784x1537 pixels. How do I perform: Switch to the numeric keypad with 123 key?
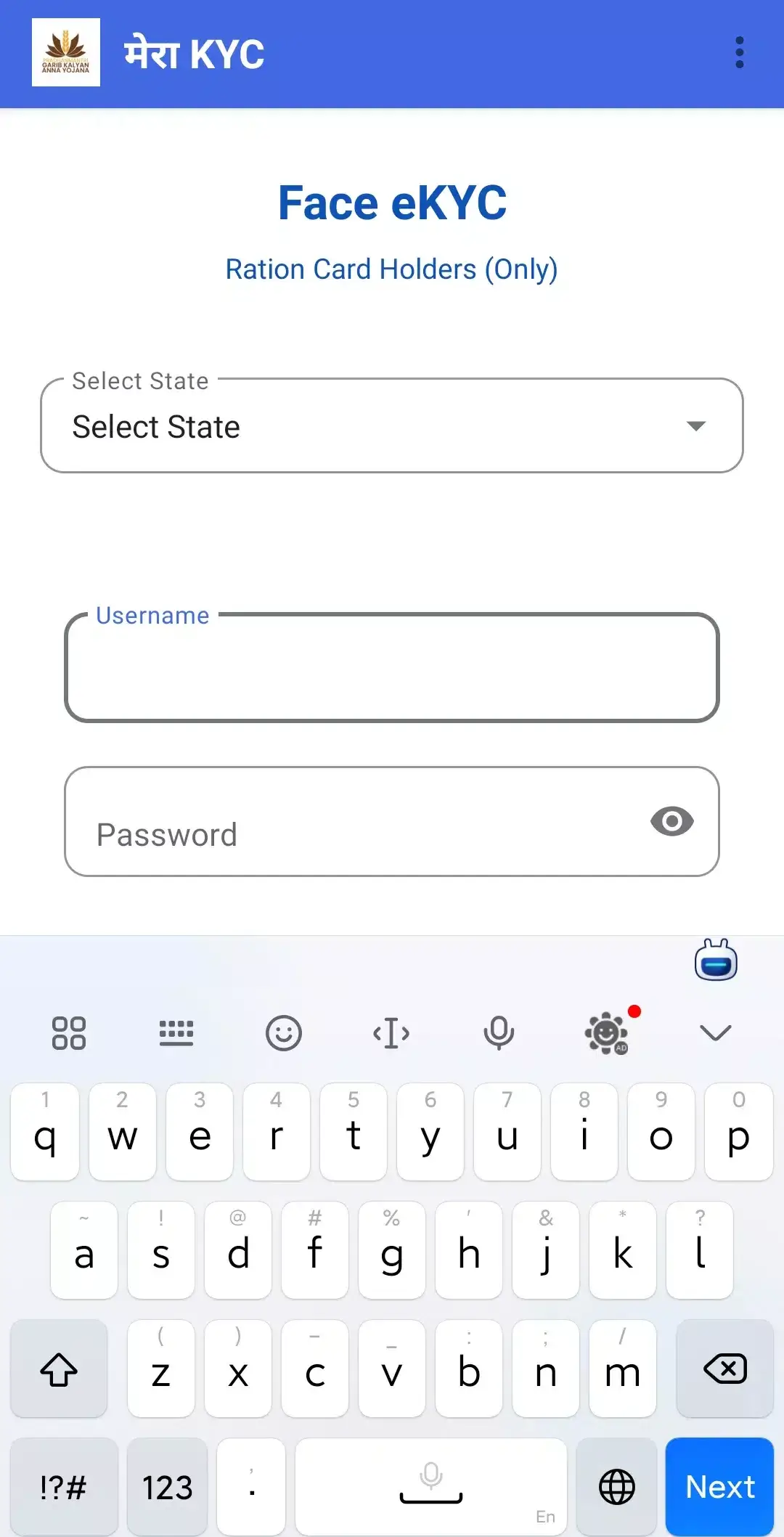166,1487
